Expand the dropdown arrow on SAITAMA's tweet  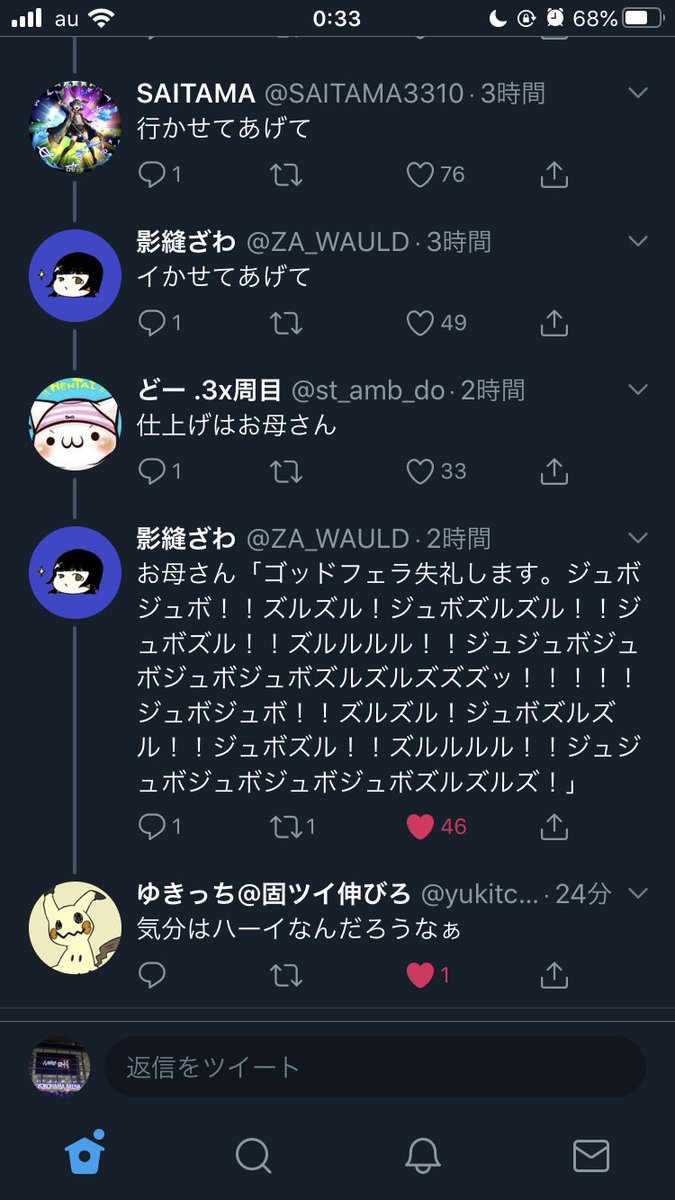tap(637, 93)
